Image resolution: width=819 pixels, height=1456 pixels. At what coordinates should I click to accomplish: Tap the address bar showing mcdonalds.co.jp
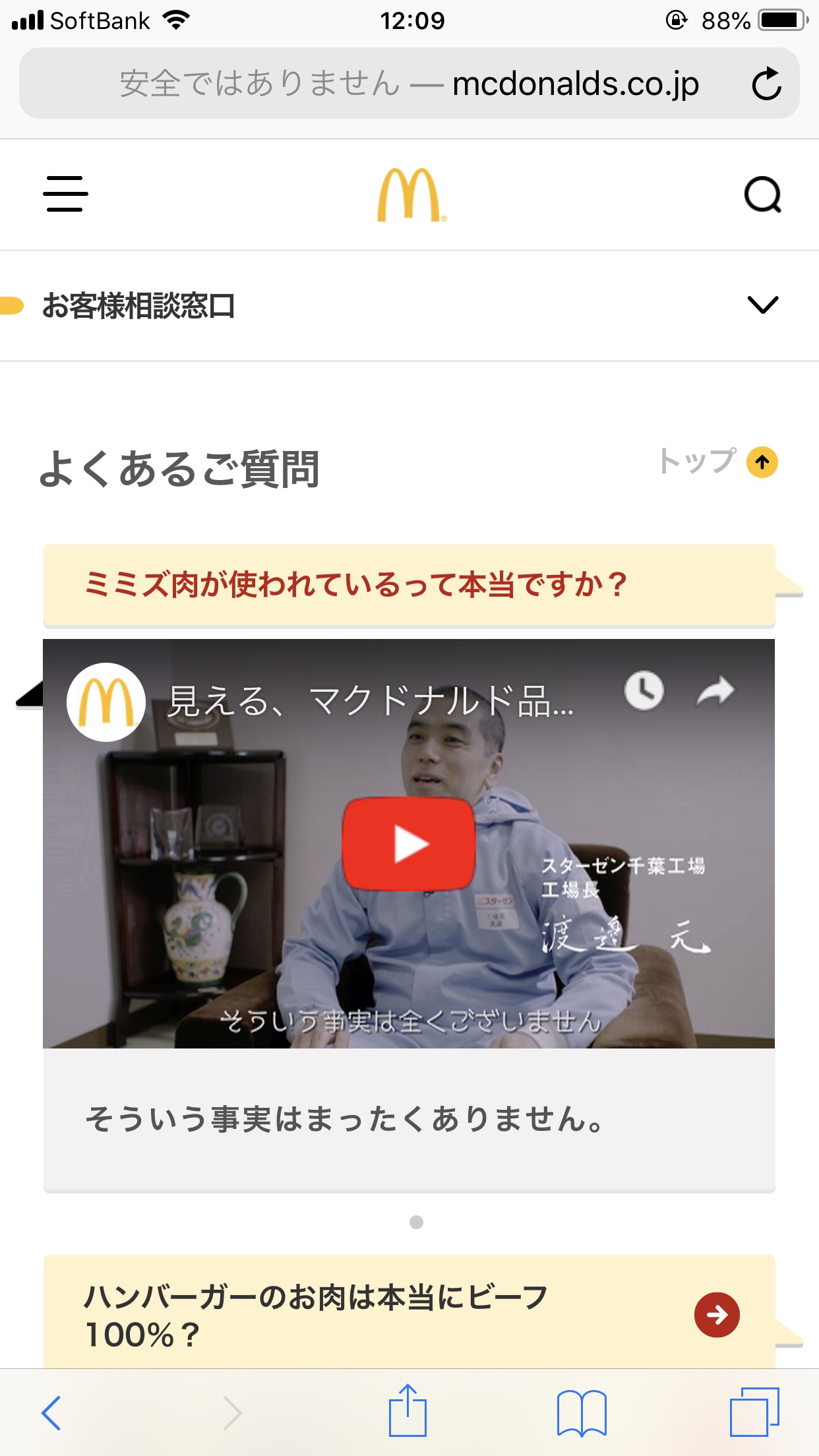(409, 84)
